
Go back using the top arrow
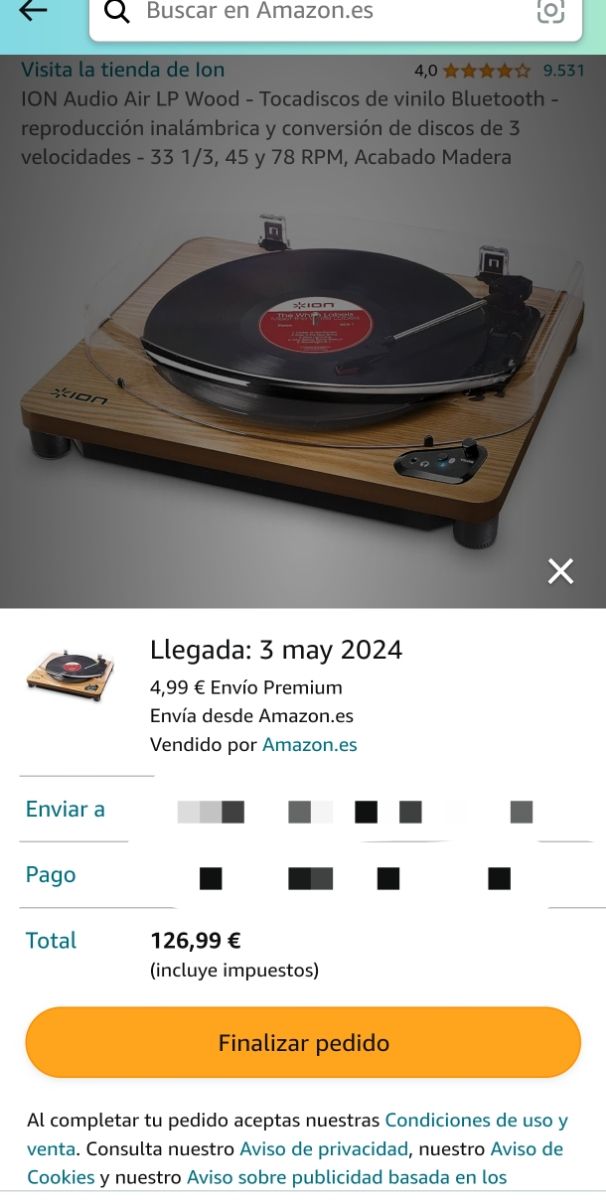(x=33, y=11)
